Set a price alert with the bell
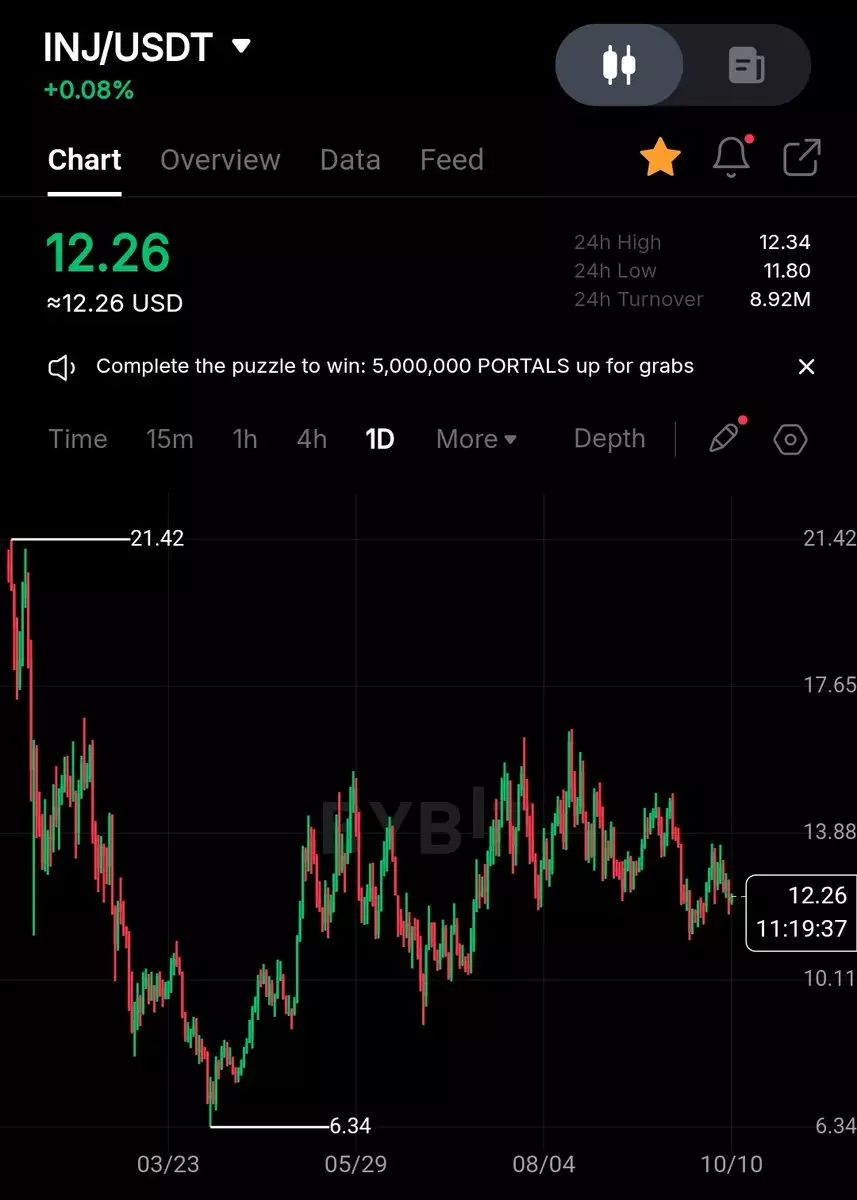Viewport: 857px width, 1200px height. pos(731,158)
